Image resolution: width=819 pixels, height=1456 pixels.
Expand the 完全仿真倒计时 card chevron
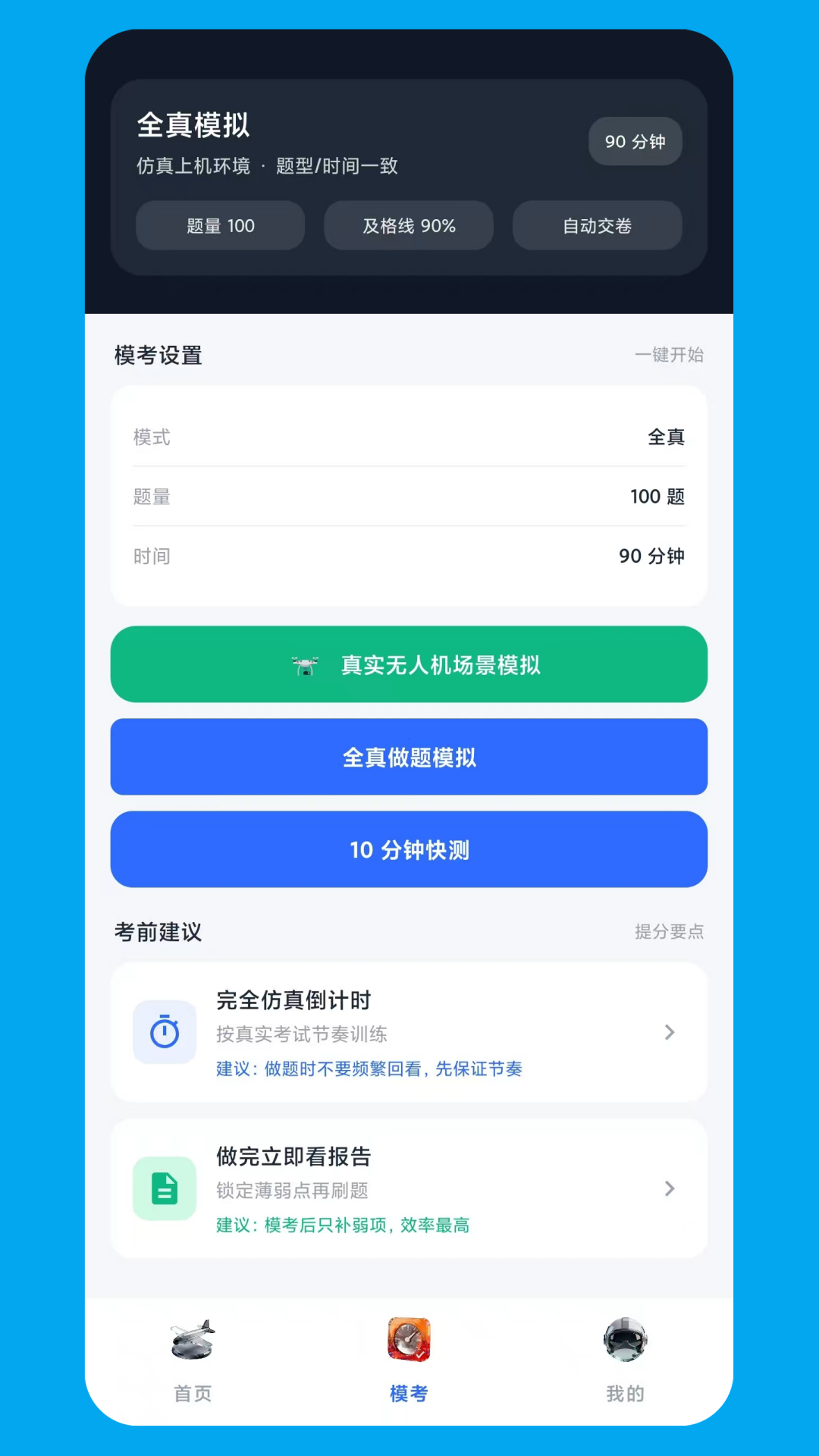click(x=670, y=1031)
